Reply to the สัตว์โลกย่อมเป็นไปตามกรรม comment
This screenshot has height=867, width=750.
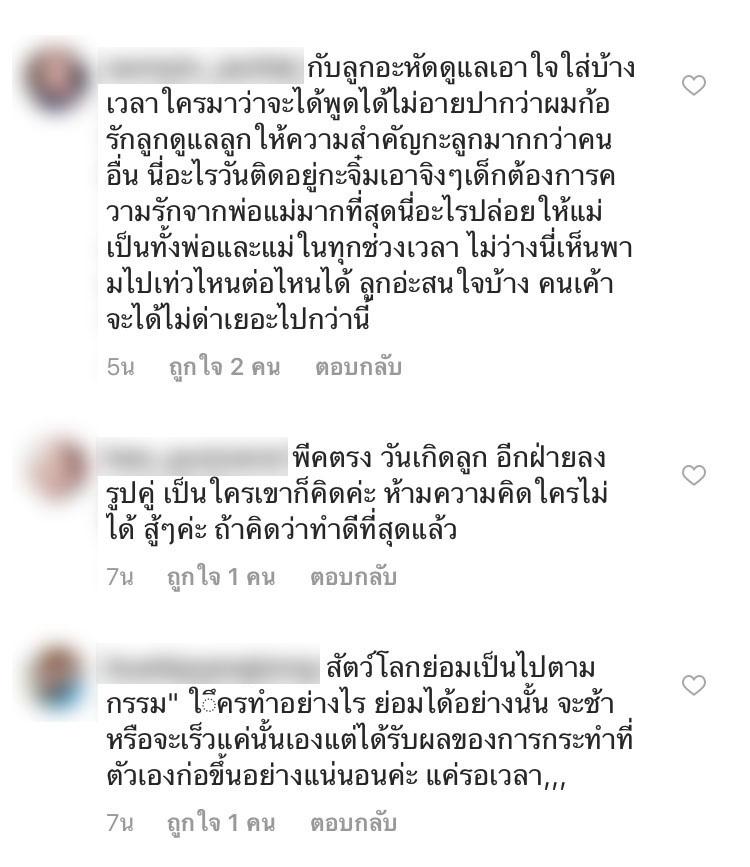click(x=353, y=823)
